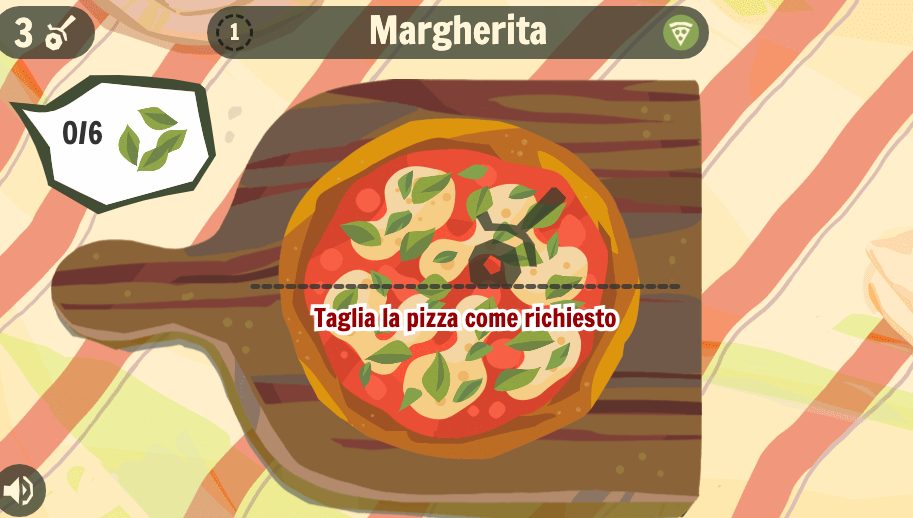Mute the game sound
Screen dimensions: 913x518
tap(19, 491)
